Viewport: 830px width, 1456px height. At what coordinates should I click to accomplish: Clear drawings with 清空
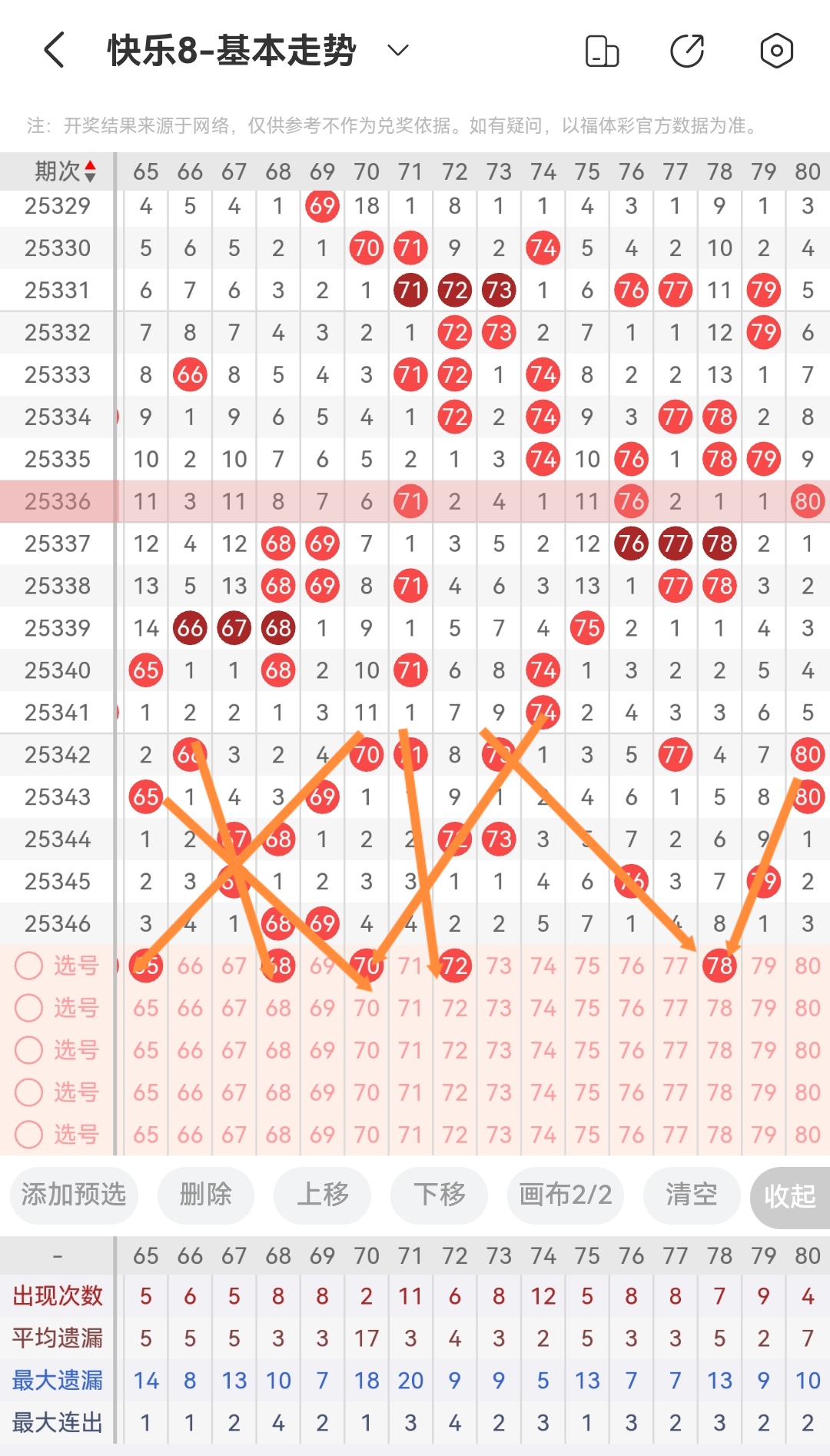coord(691,1195)
